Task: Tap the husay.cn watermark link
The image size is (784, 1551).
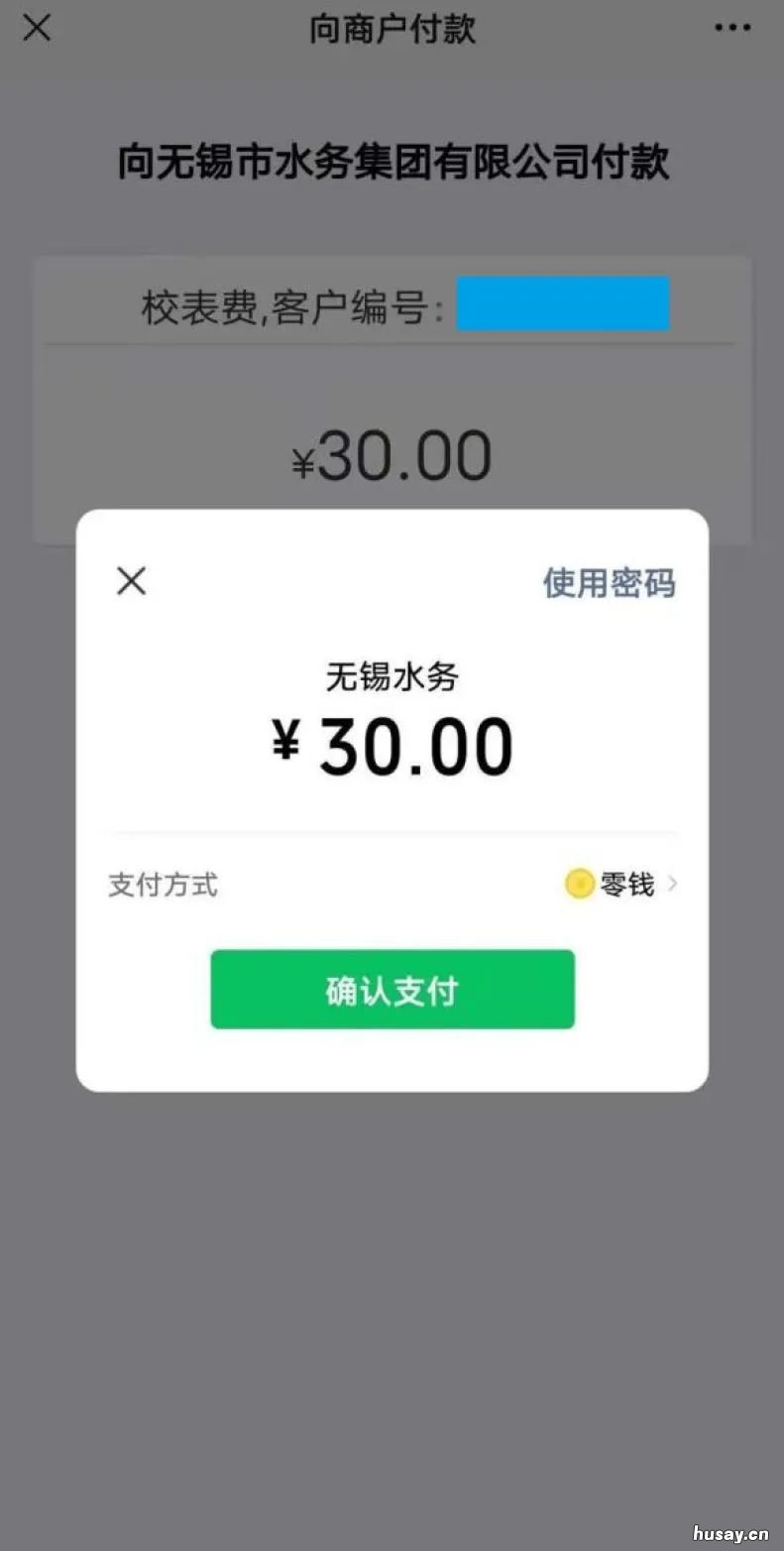Action: click(730, 1534)
